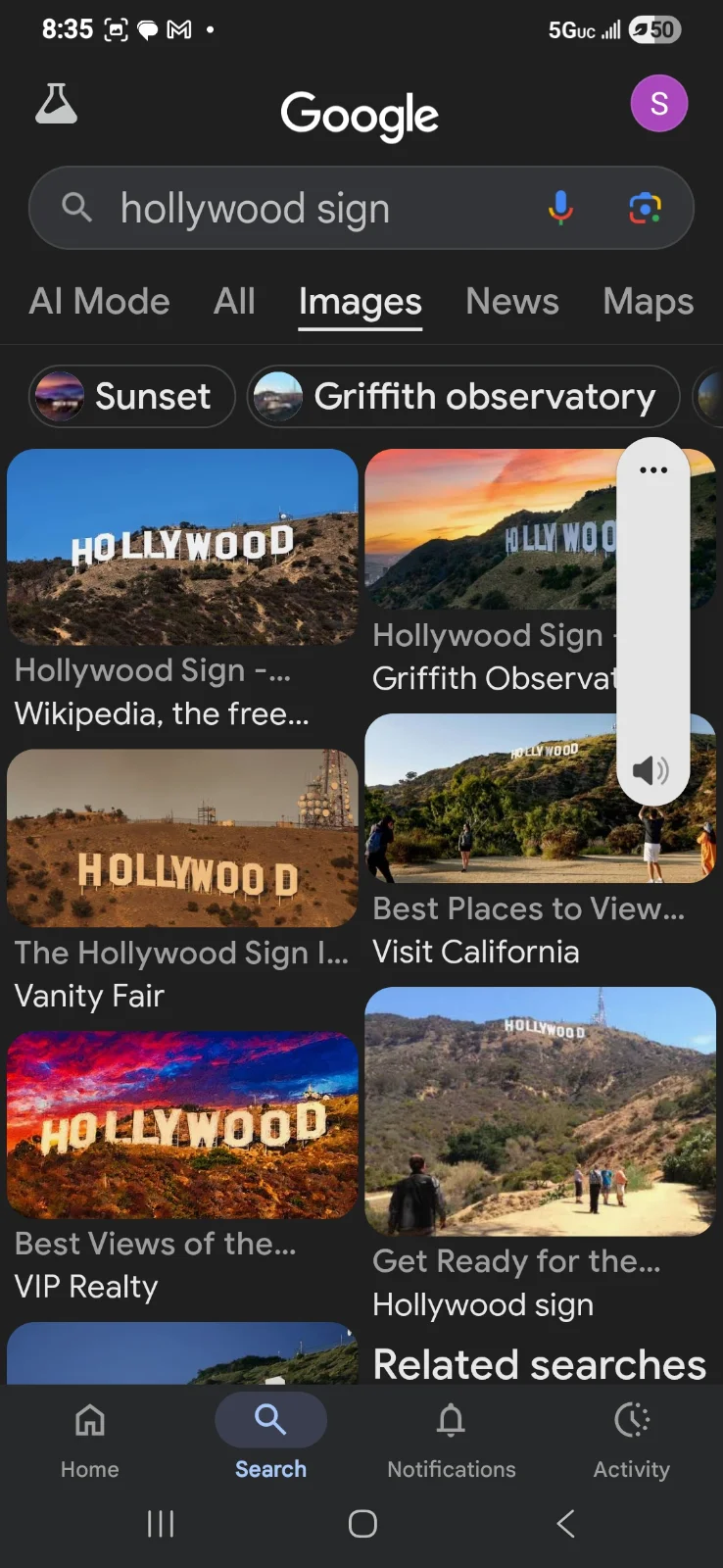Mute sound using the speaker icon
The image size is (723, 1568).
(x=651, y=771)
